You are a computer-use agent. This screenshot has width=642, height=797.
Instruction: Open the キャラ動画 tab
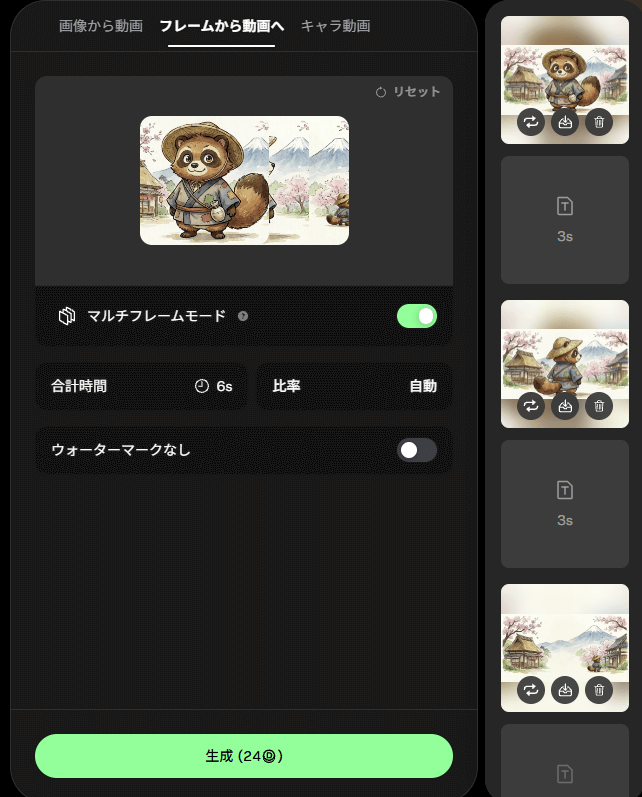click(335, 26)
